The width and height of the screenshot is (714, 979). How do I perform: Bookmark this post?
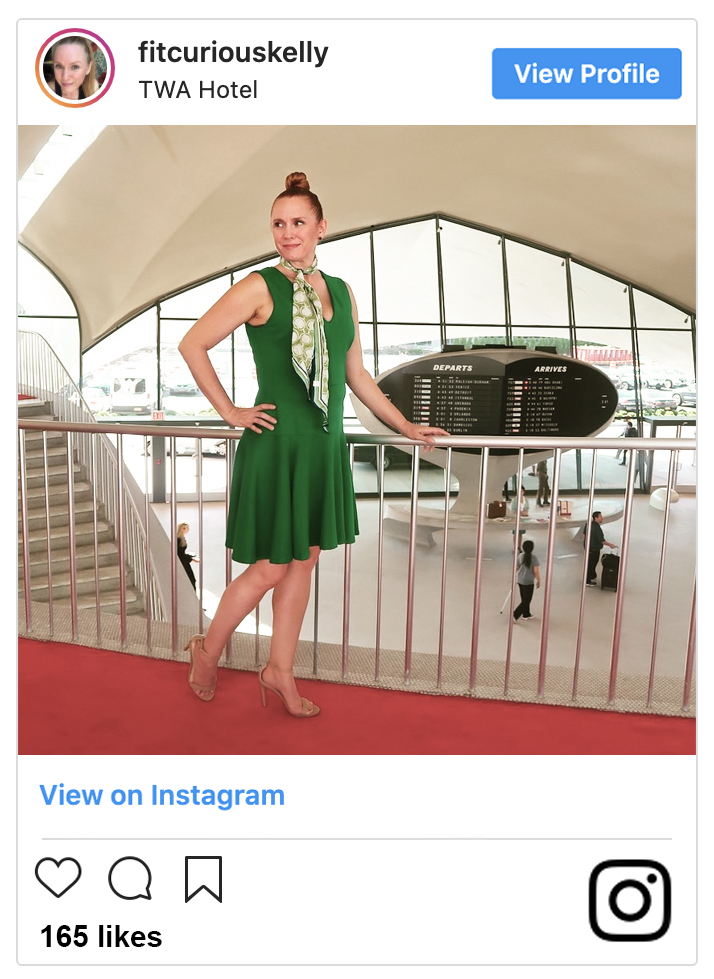point(203,879)
